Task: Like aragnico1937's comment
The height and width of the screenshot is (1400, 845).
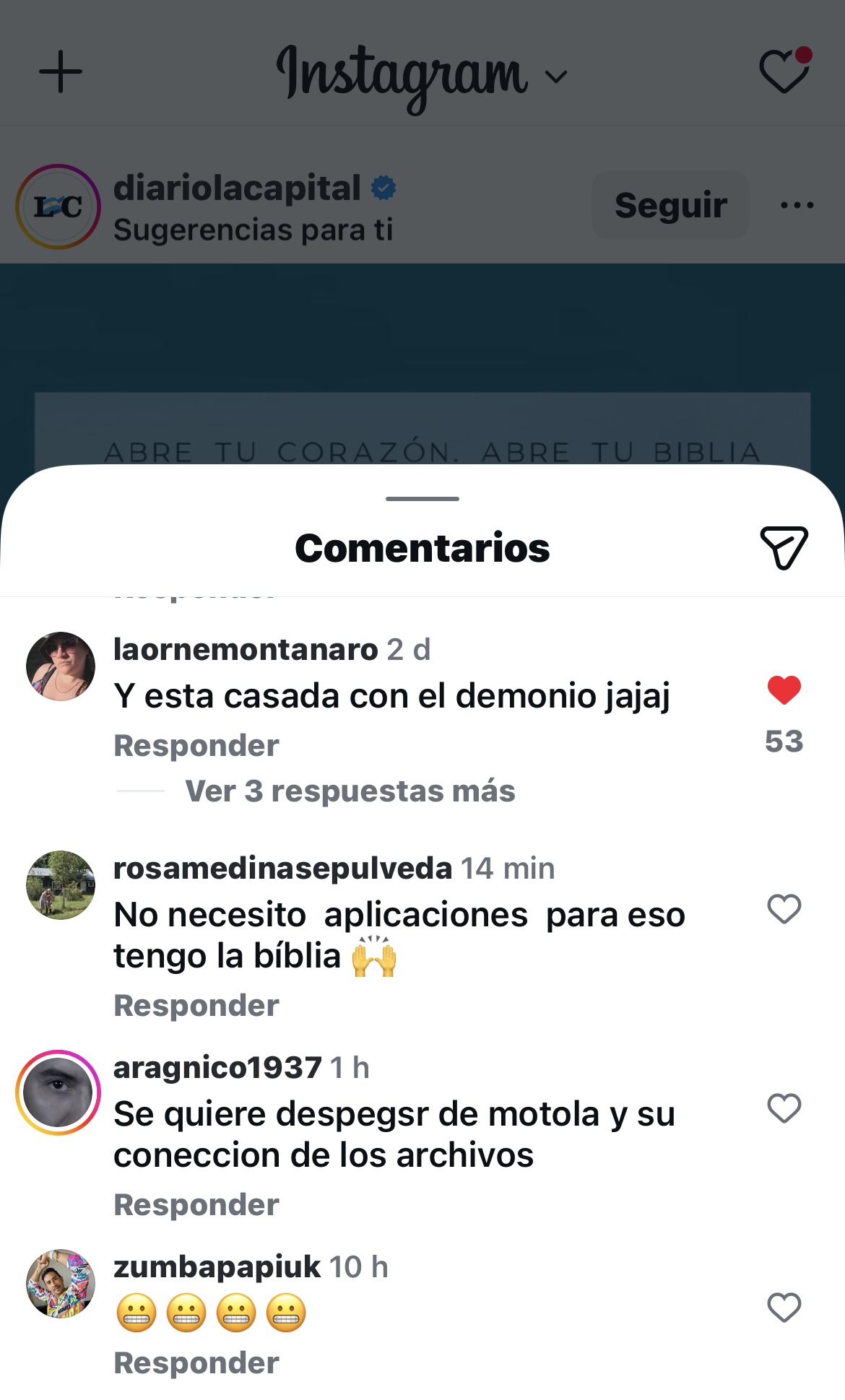Action: (x=784, y=1108)
